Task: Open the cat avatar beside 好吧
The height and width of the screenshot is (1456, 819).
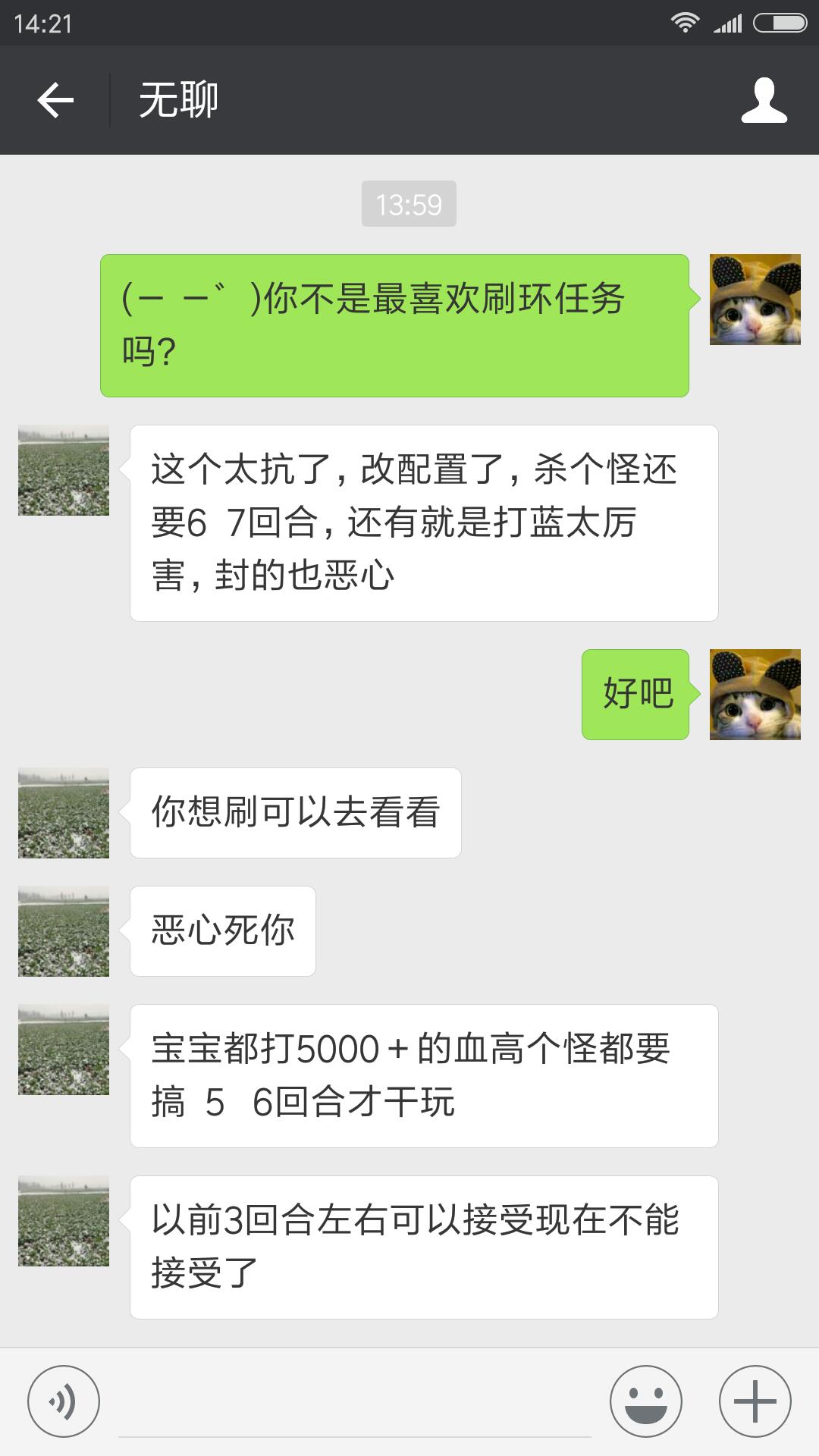Action: [755, 695]
